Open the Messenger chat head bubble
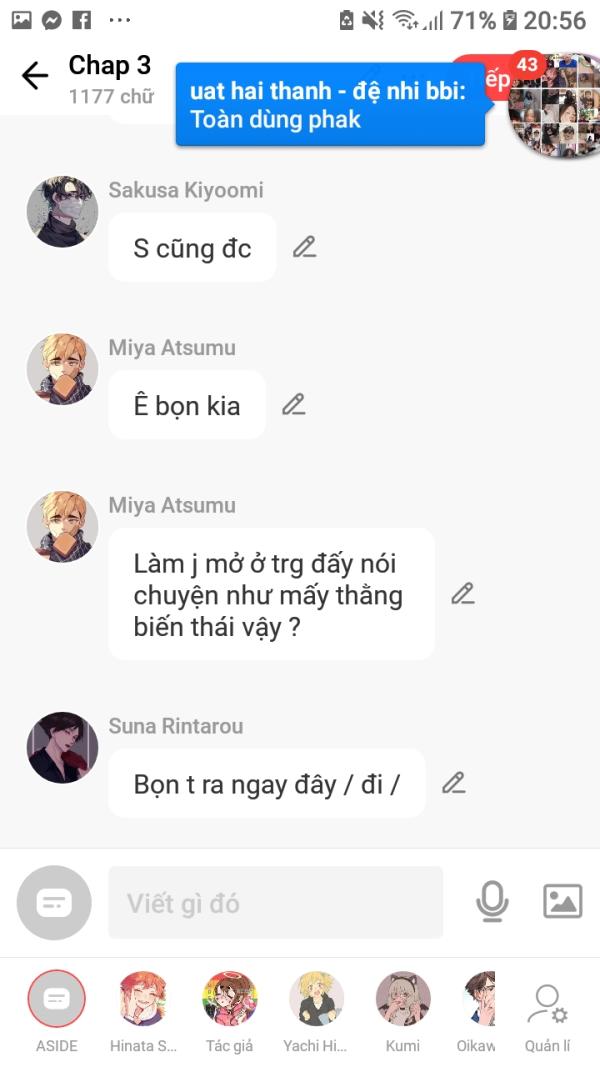 (x=554, y=104)
